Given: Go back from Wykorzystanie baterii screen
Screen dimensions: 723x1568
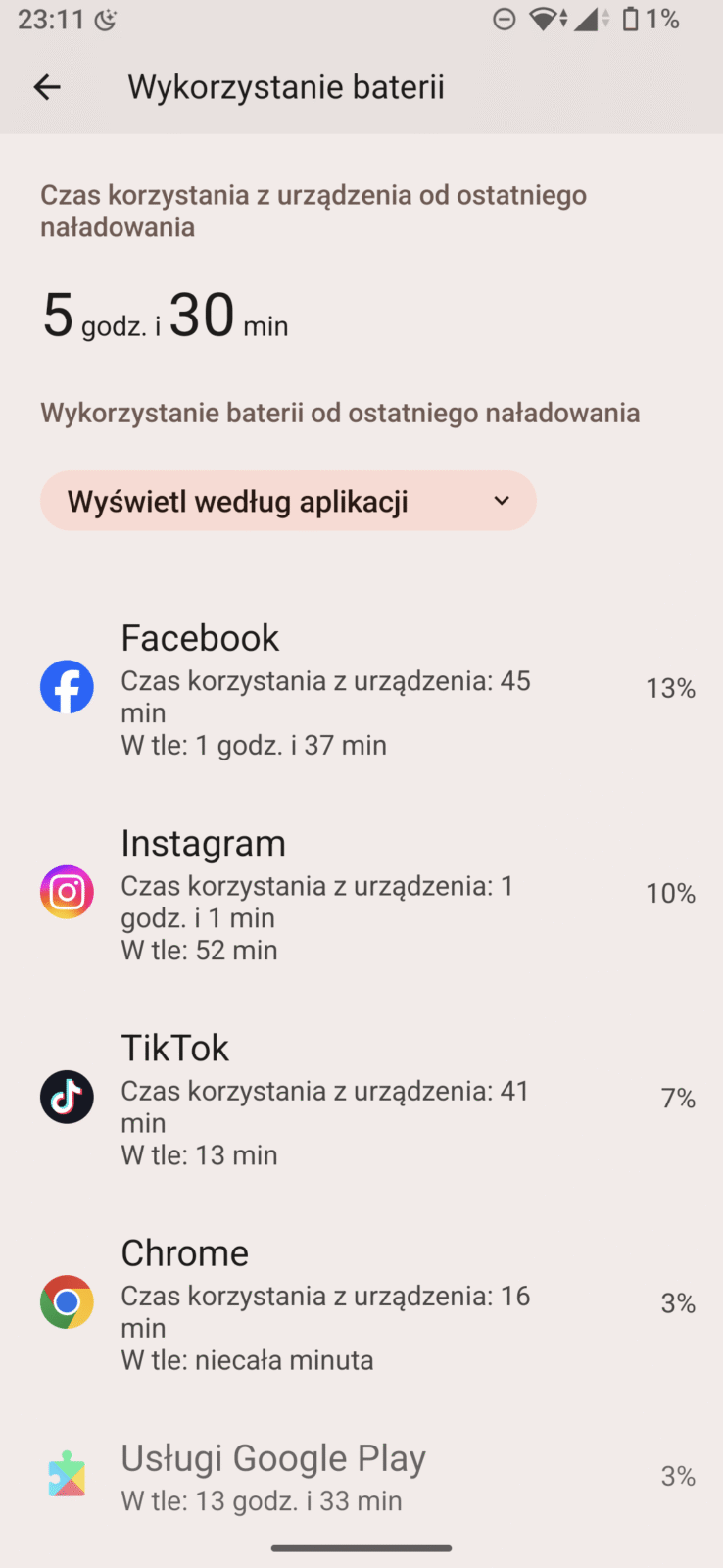Looking at the screenshot, I should point(47,87).
